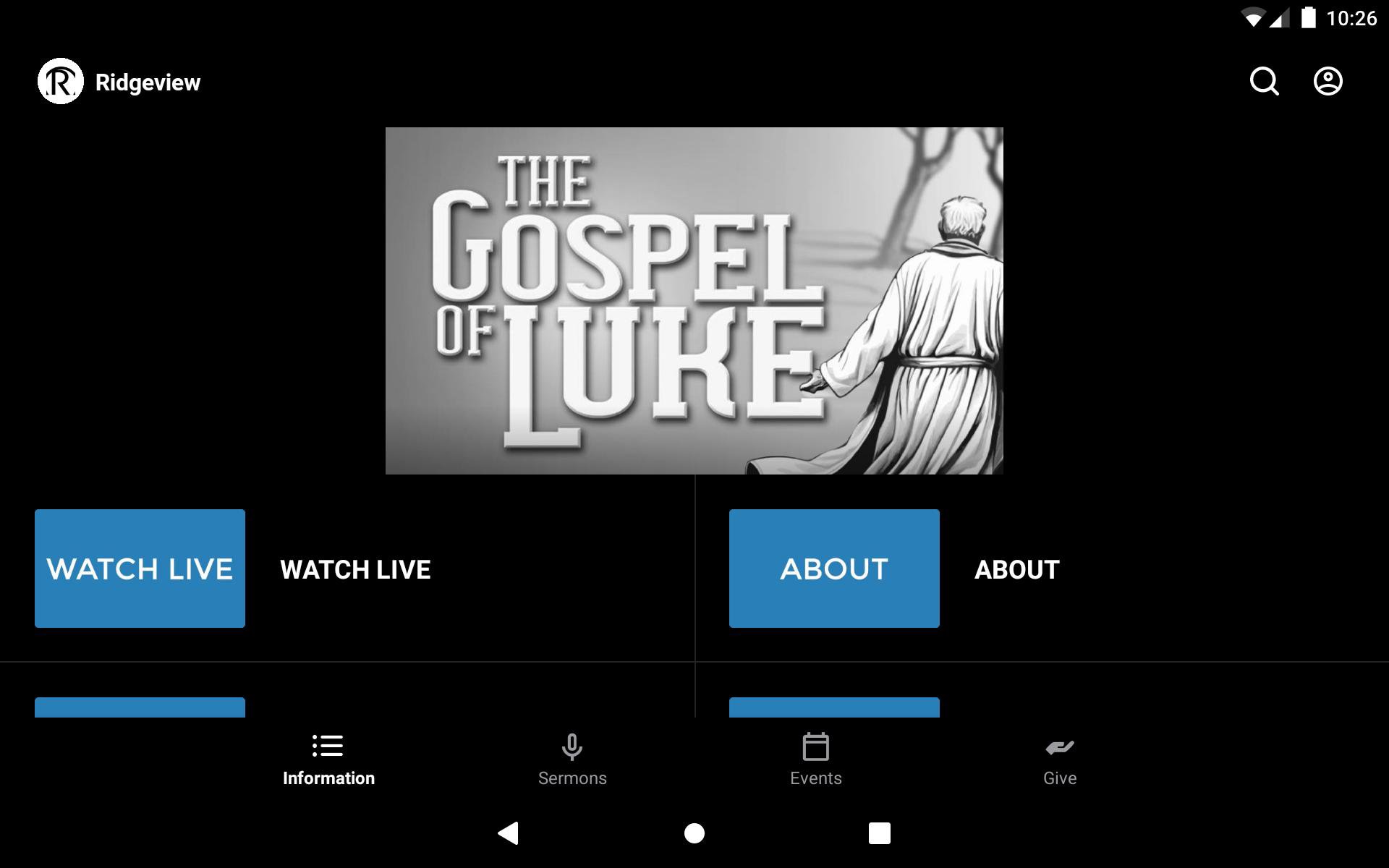Open the user profile icon
This screenshot has height=868, width=1389.
point(1328,82)
